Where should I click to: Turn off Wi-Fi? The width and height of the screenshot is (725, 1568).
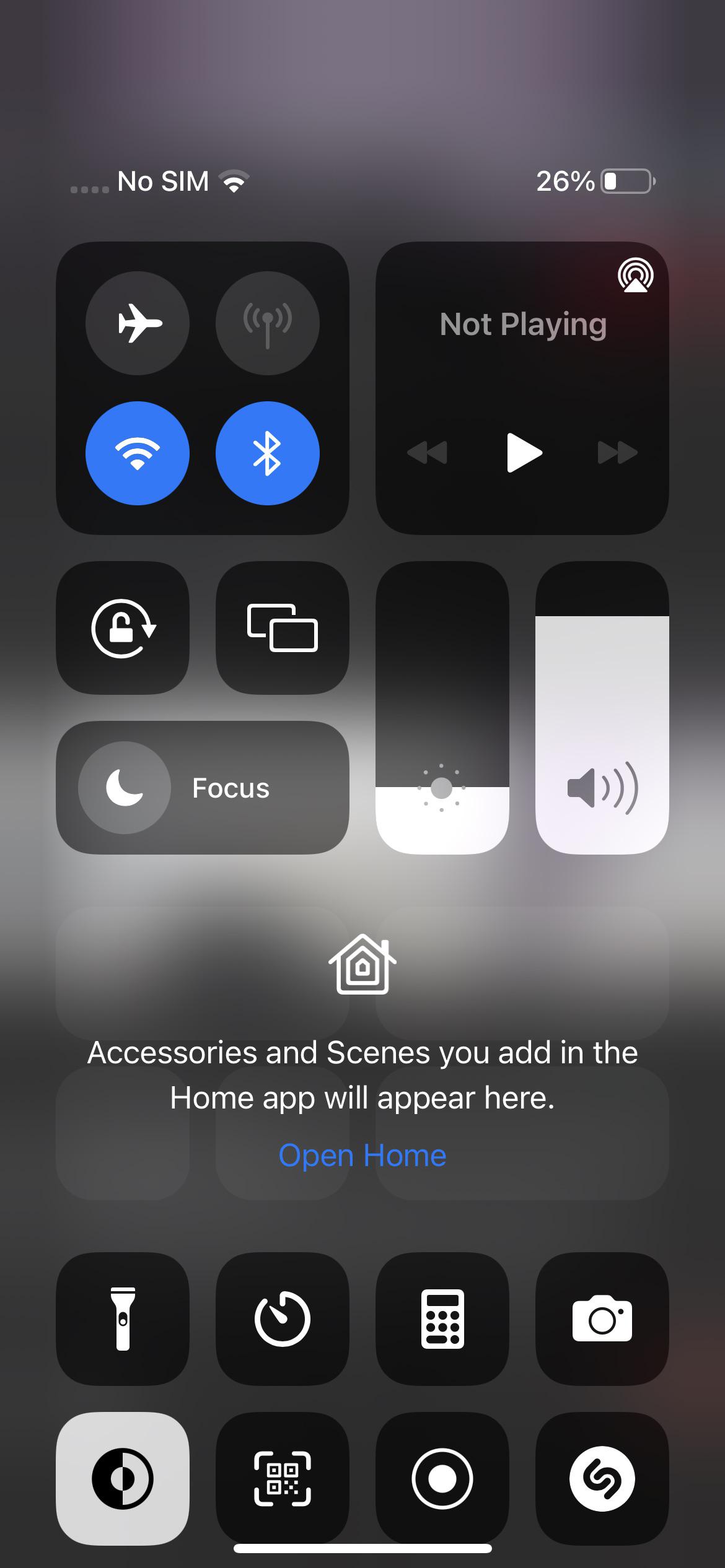(138, 453)
